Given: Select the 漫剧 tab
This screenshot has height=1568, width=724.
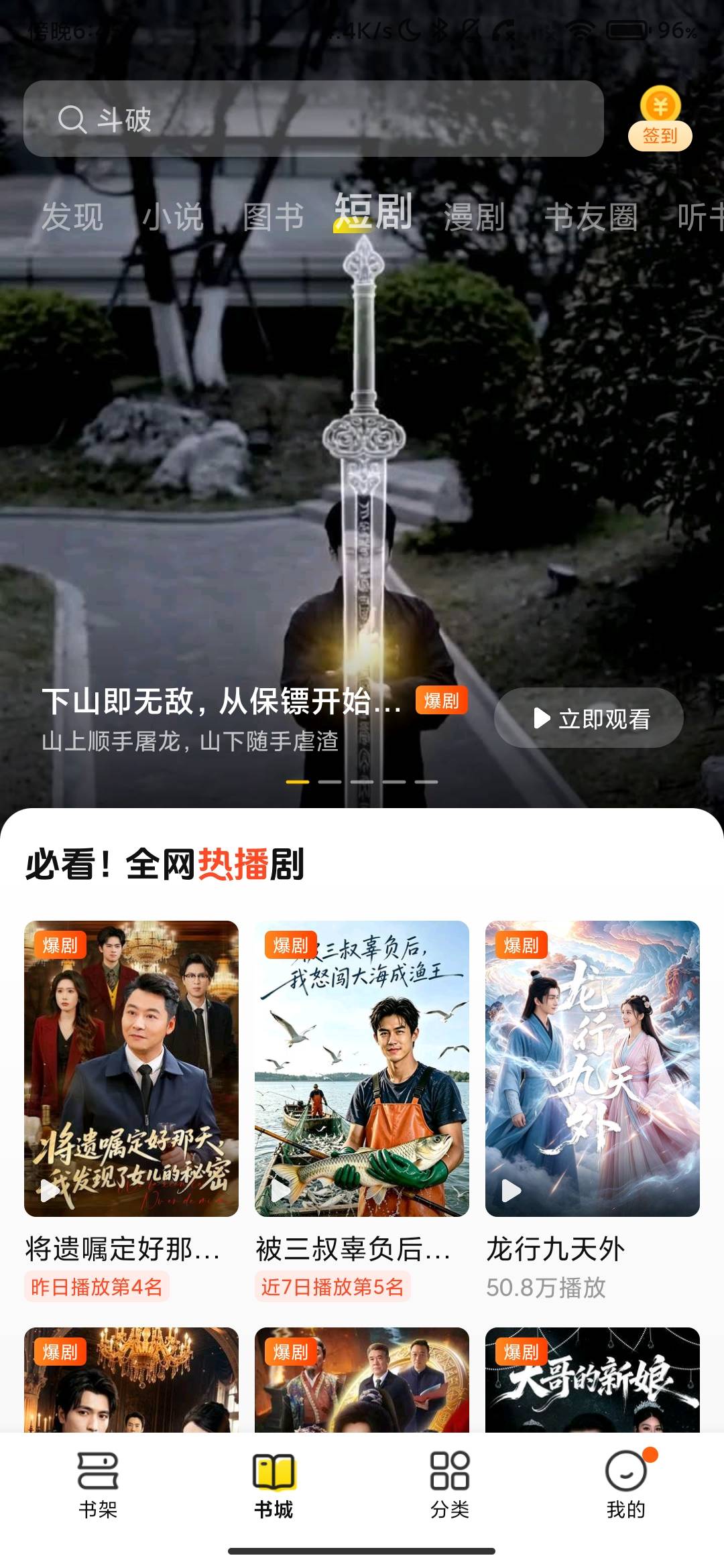Looking at the screenshot, I should pyautogui.click(x=475, y=217).
